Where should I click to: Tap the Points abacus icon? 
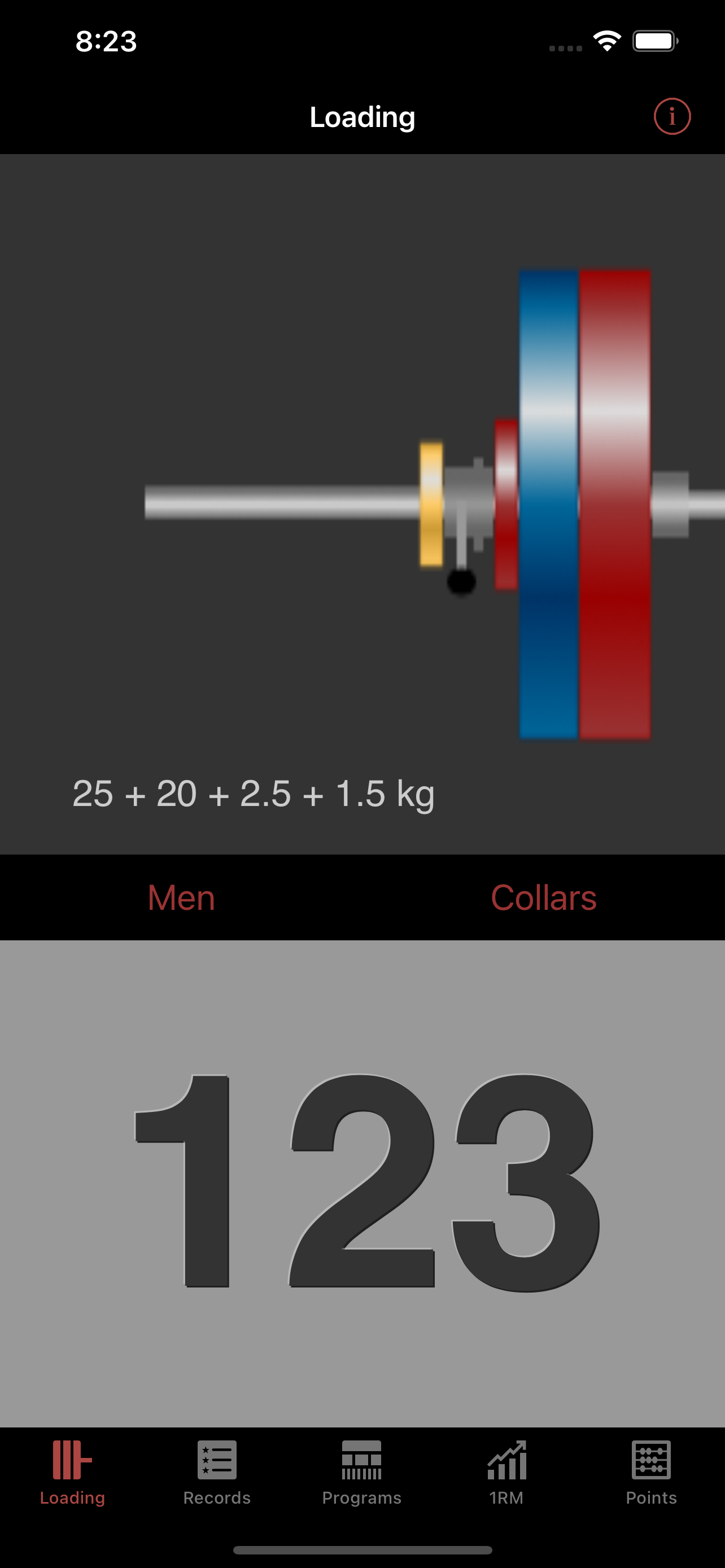650,1460
